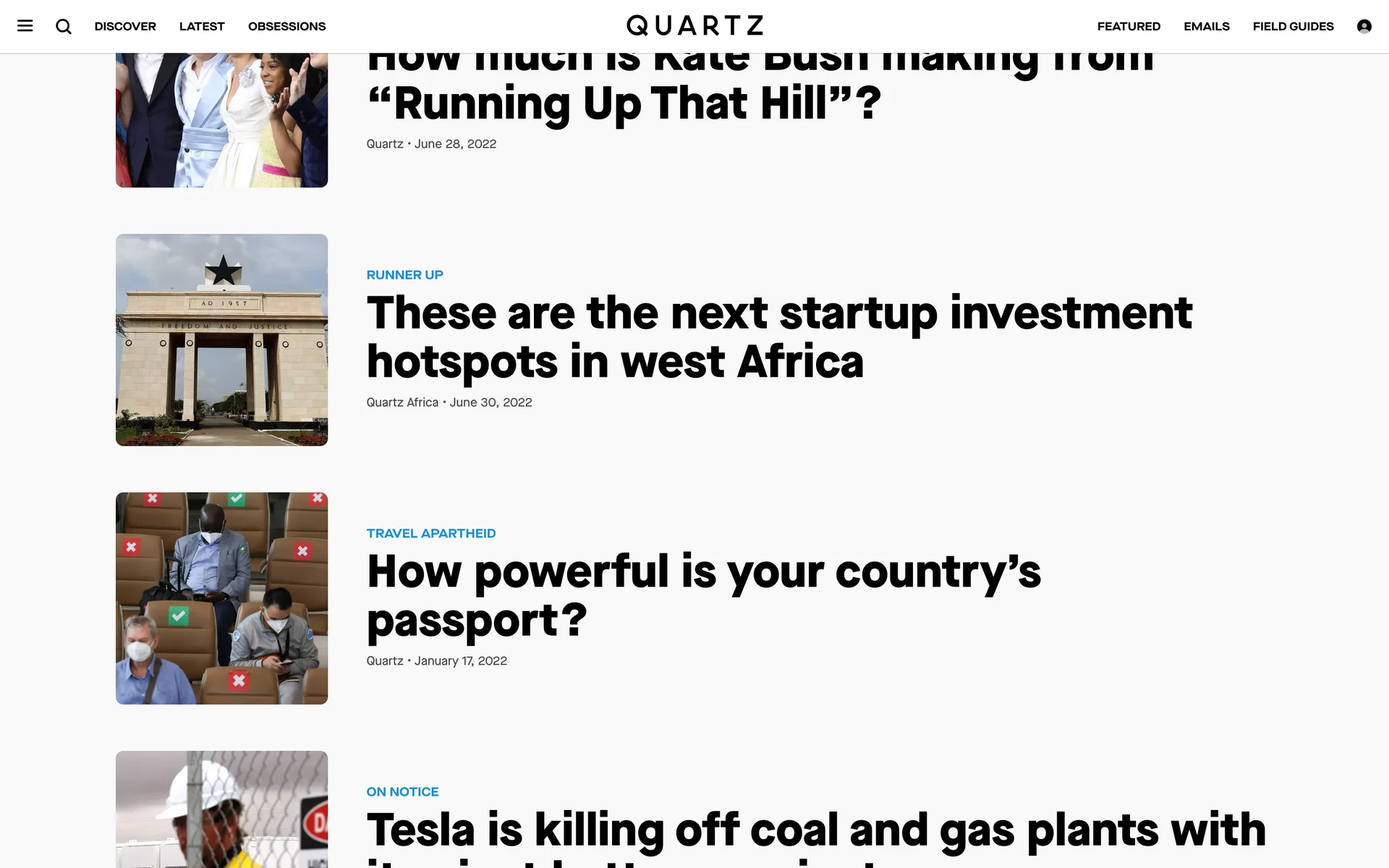The image size is (1389, 868).
Task: Tap the airport seating article image
Action: click(221, 598)
